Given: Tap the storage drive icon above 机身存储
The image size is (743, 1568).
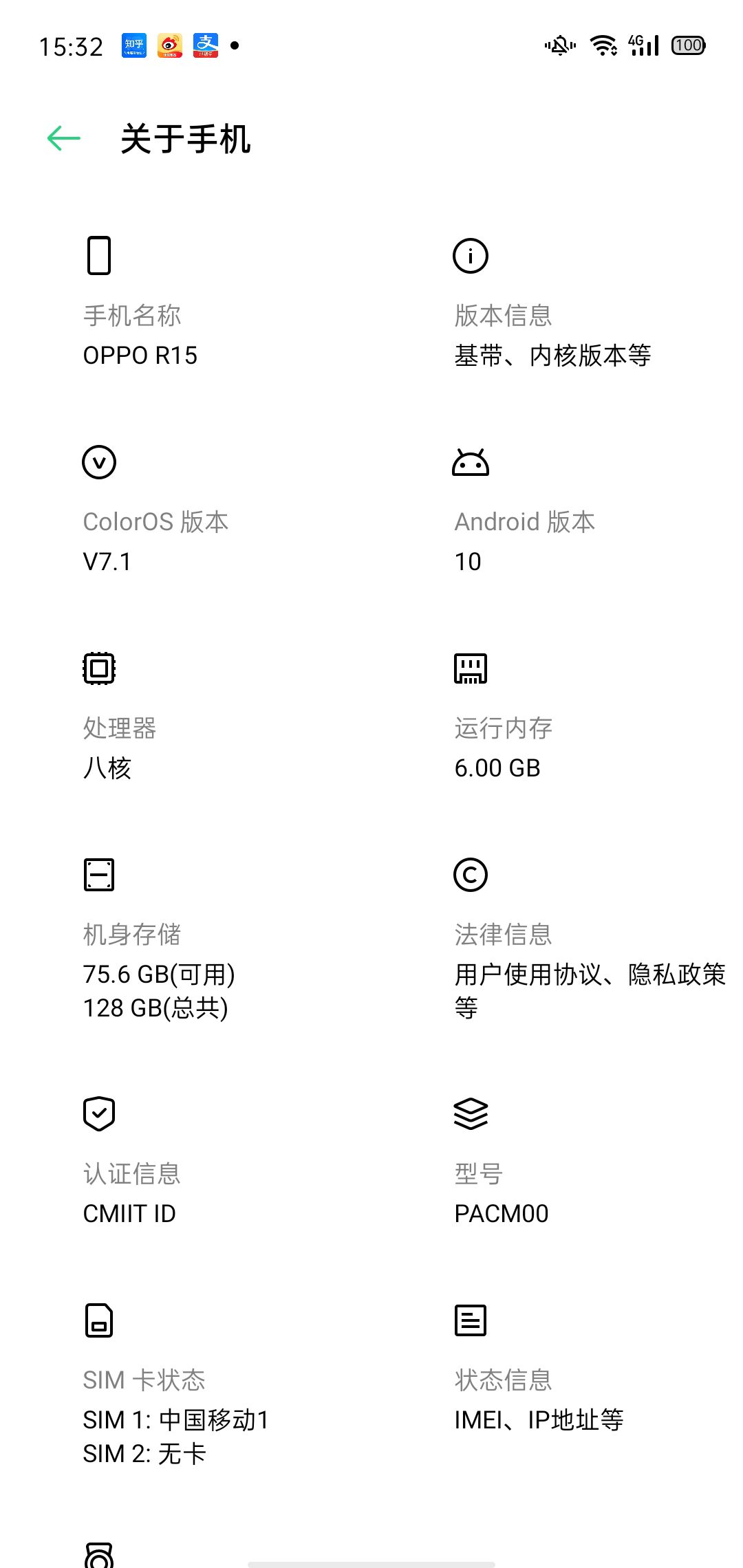Looking at the screenshot, I should (x=98, y=873).
